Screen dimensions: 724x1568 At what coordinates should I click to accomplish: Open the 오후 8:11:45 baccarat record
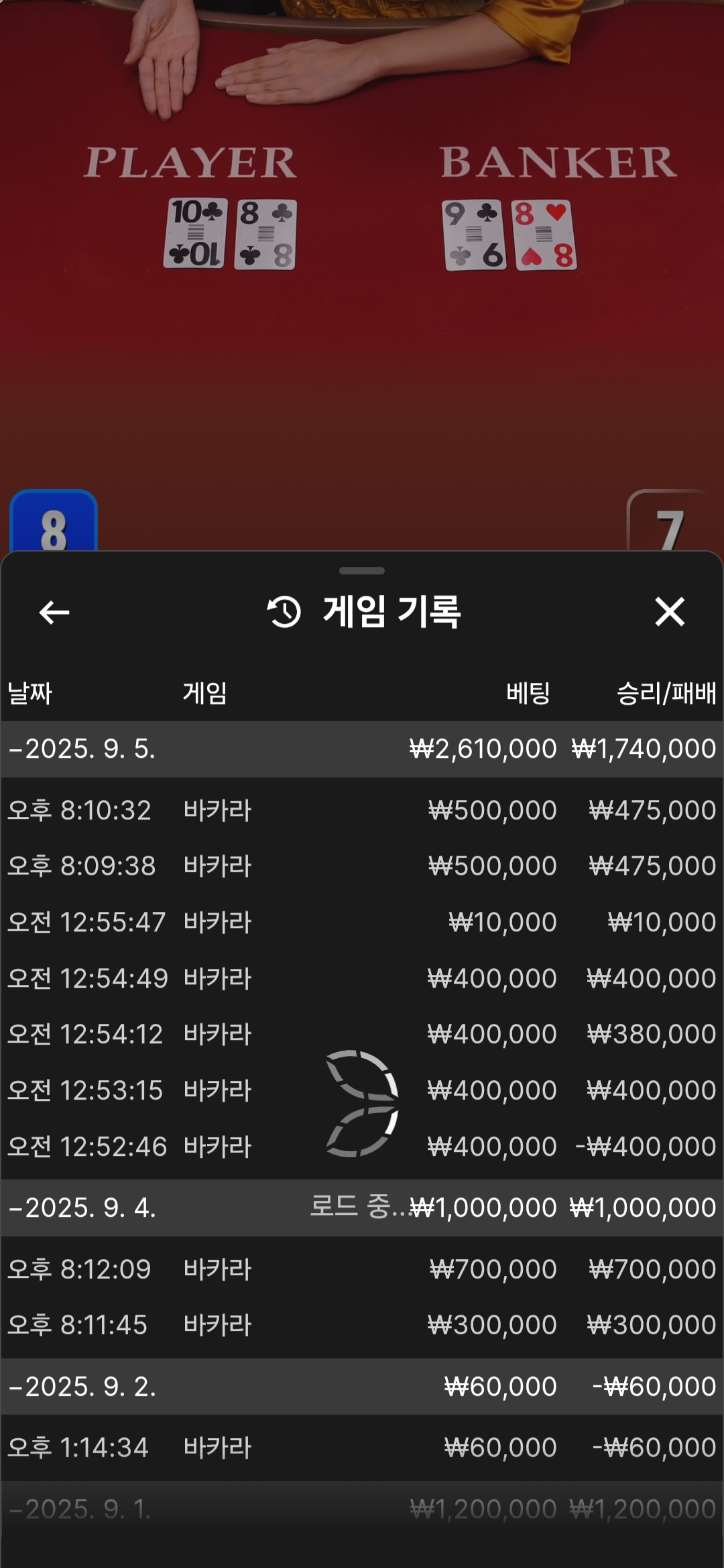tap(362, 1325)
